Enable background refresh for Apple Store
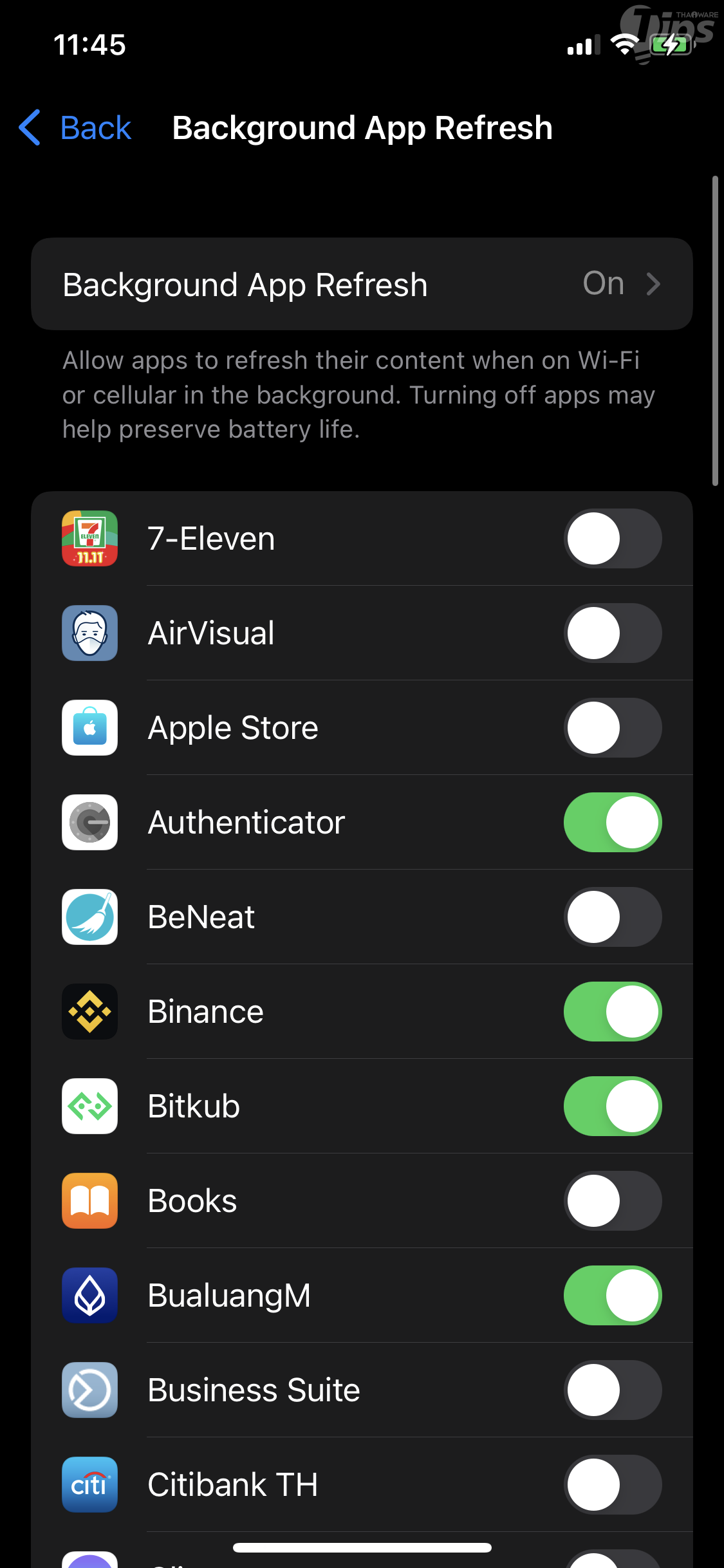Image resolution: width=724 pixels, height=1568 pixels. (612, 727)
